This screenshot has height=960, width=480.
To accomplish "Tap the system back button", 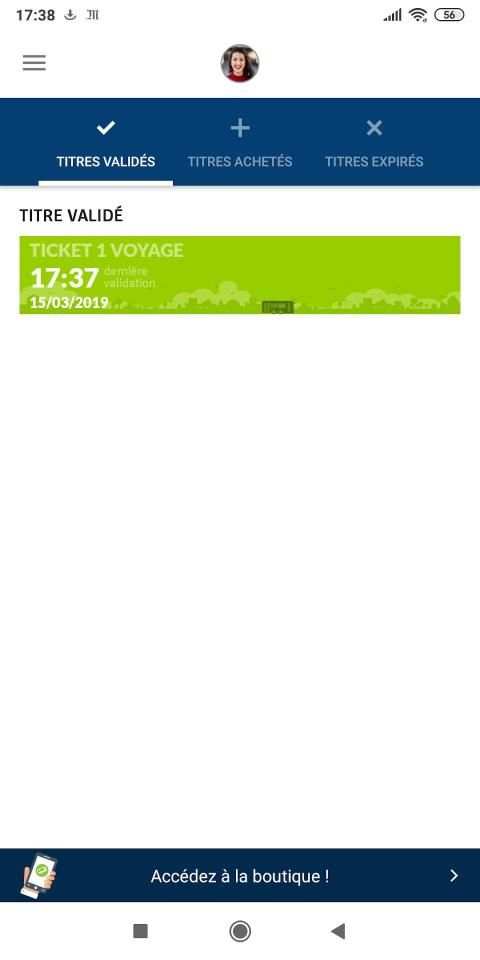I will 338,931.
